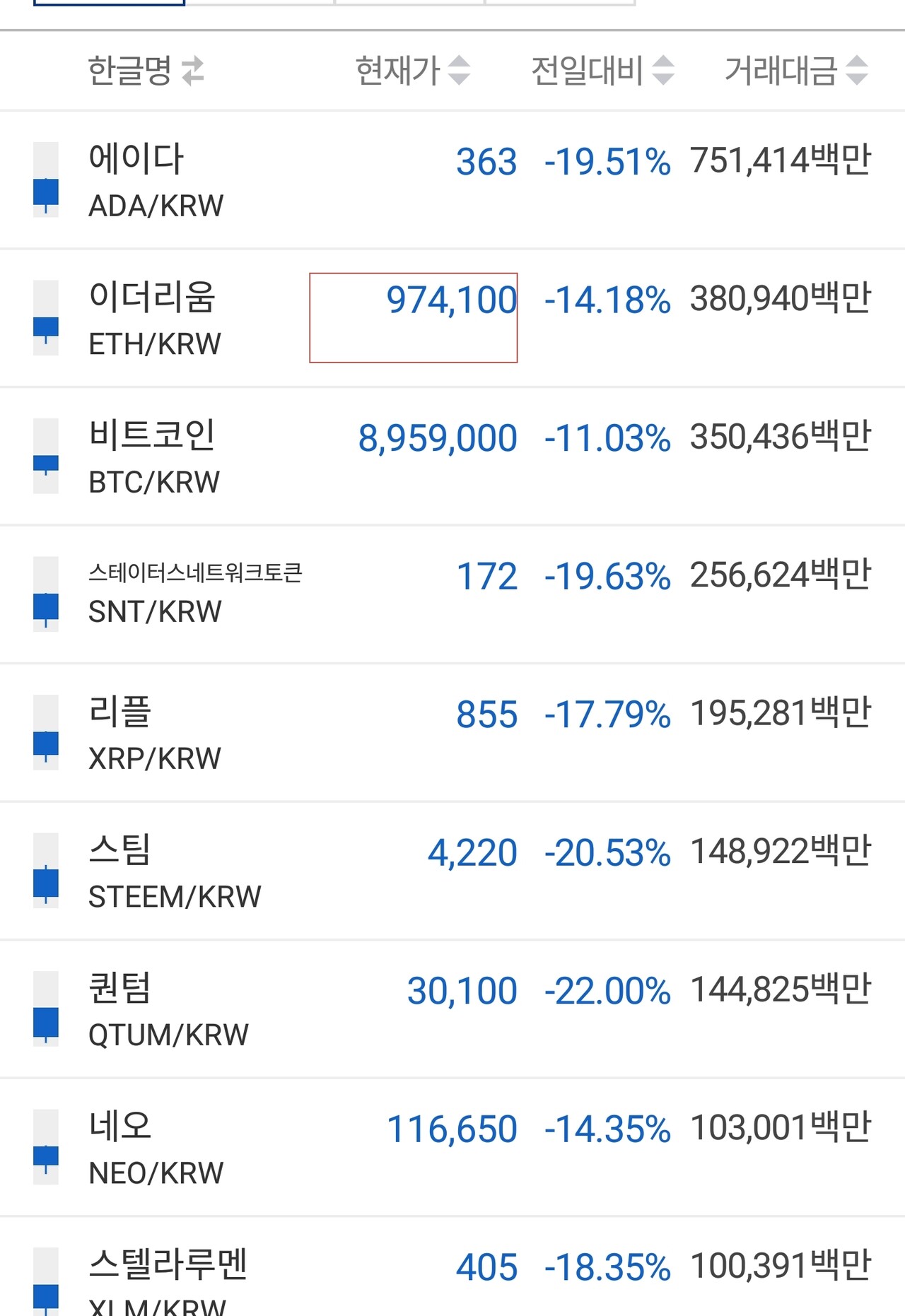Sort list by 거래대금 trading volume
The height and width of the screenshot is (1316, 905).
pos(795,71)
